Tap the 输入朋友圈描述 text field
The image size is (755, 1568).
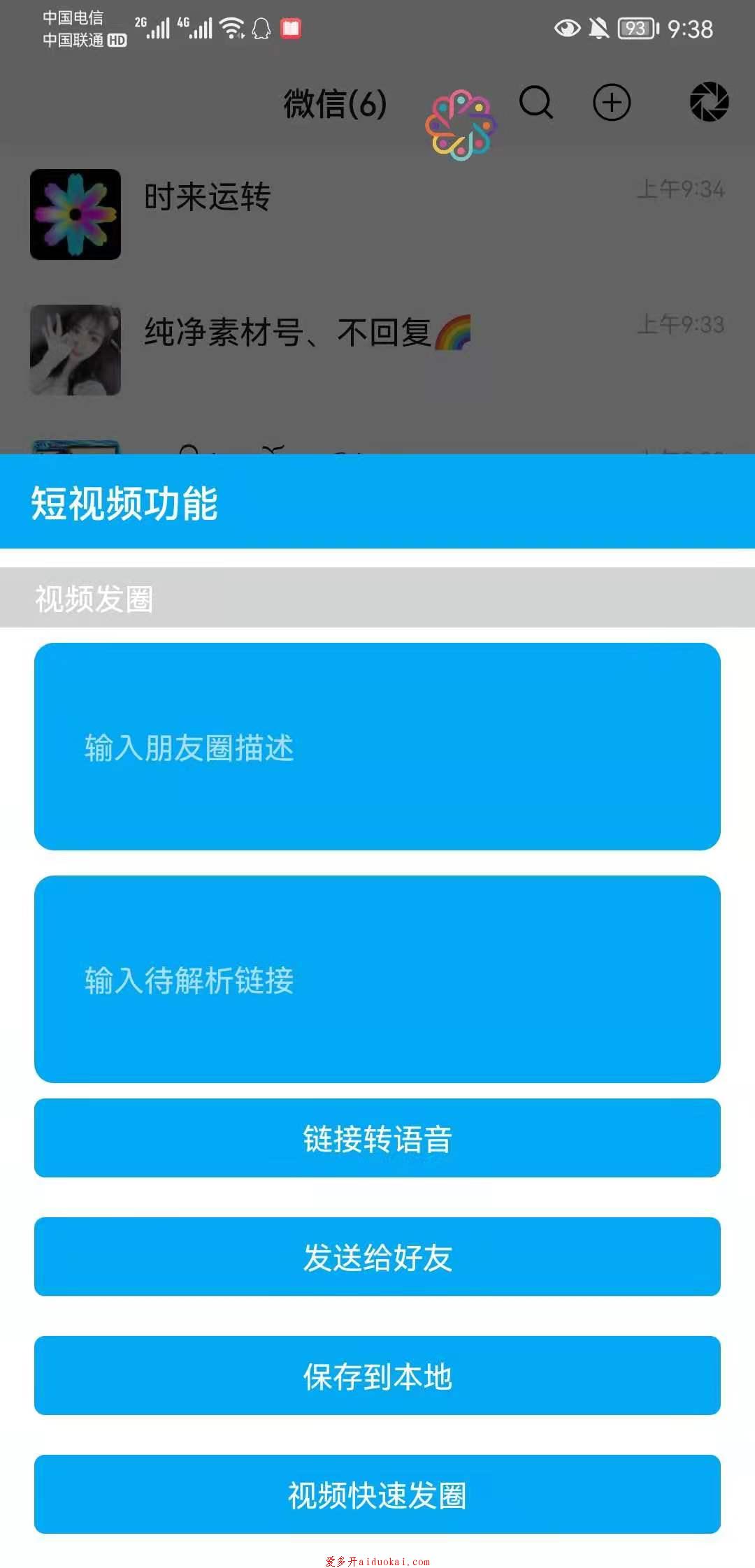click(x=377, y=746)
